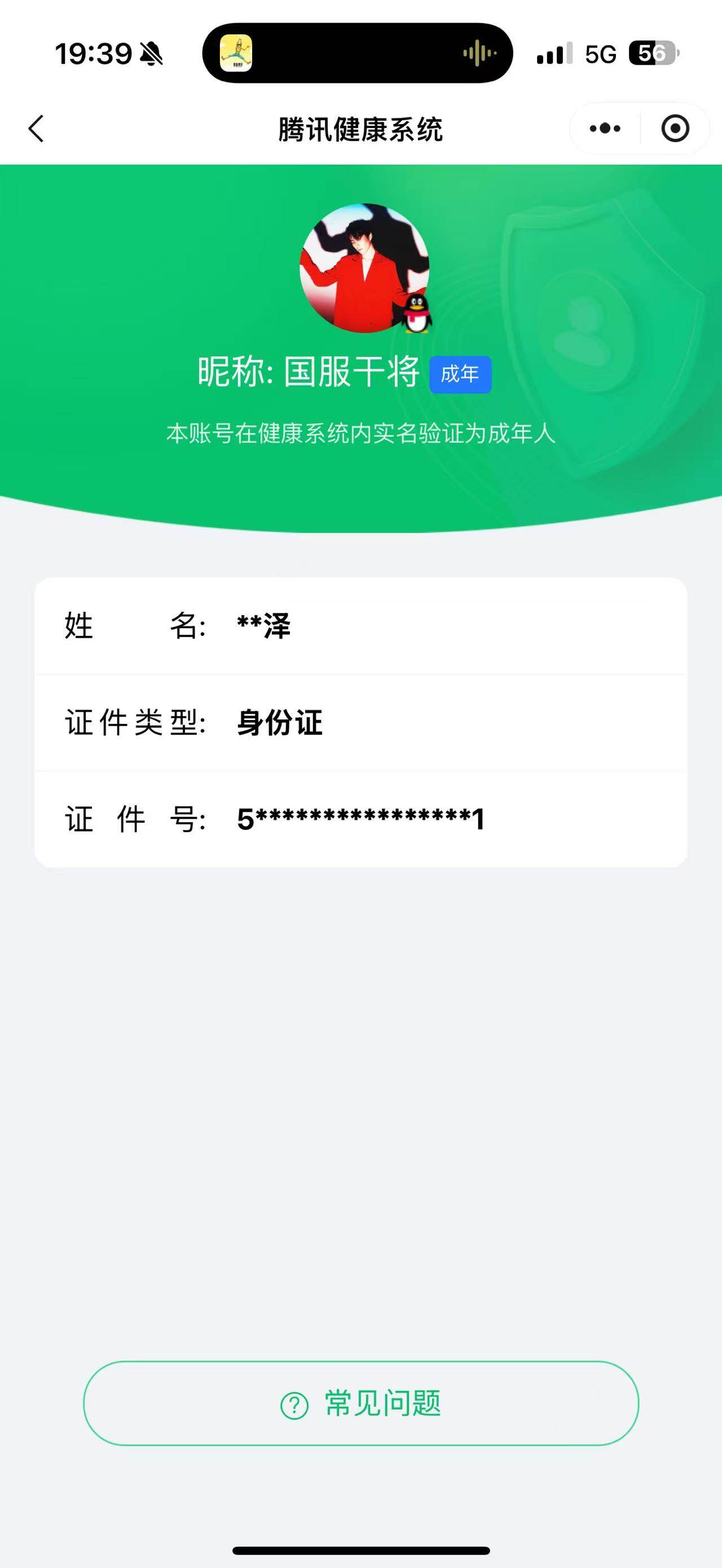722x1568 pixels.
Task: Tap the cellular signal bars
Action: pos(551,54)
